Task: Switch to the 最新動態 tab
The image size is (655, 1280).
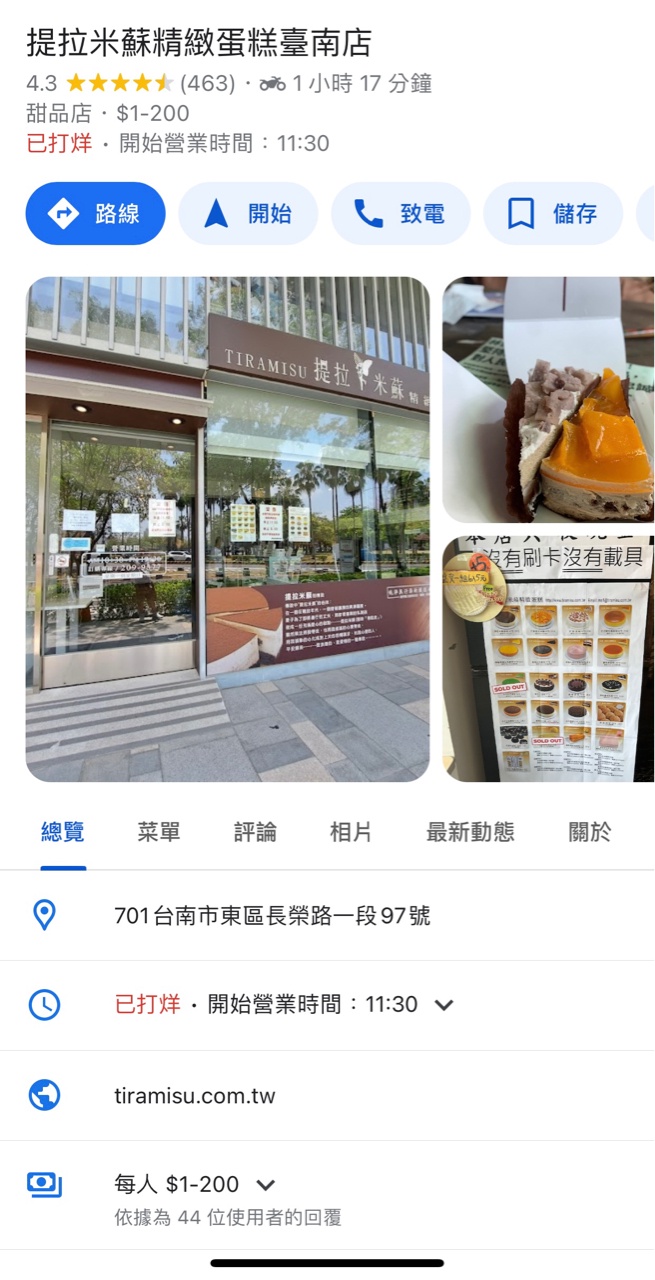Action: (x=470, y=832)
